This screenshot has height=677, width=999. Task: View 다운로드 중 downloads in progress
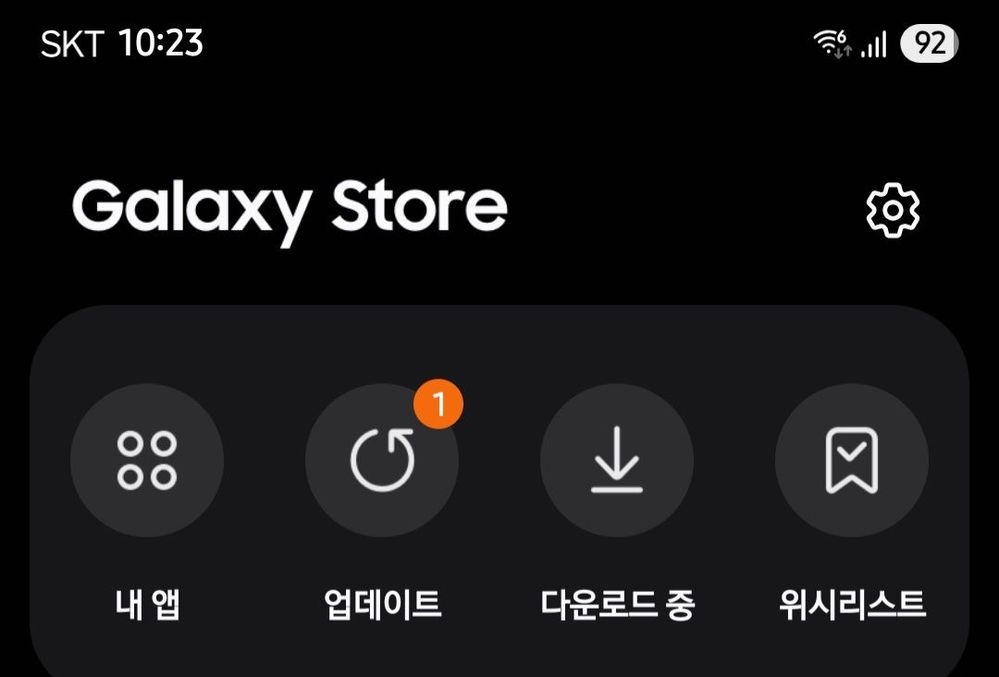pyautogui.click(x=617, y=461)
